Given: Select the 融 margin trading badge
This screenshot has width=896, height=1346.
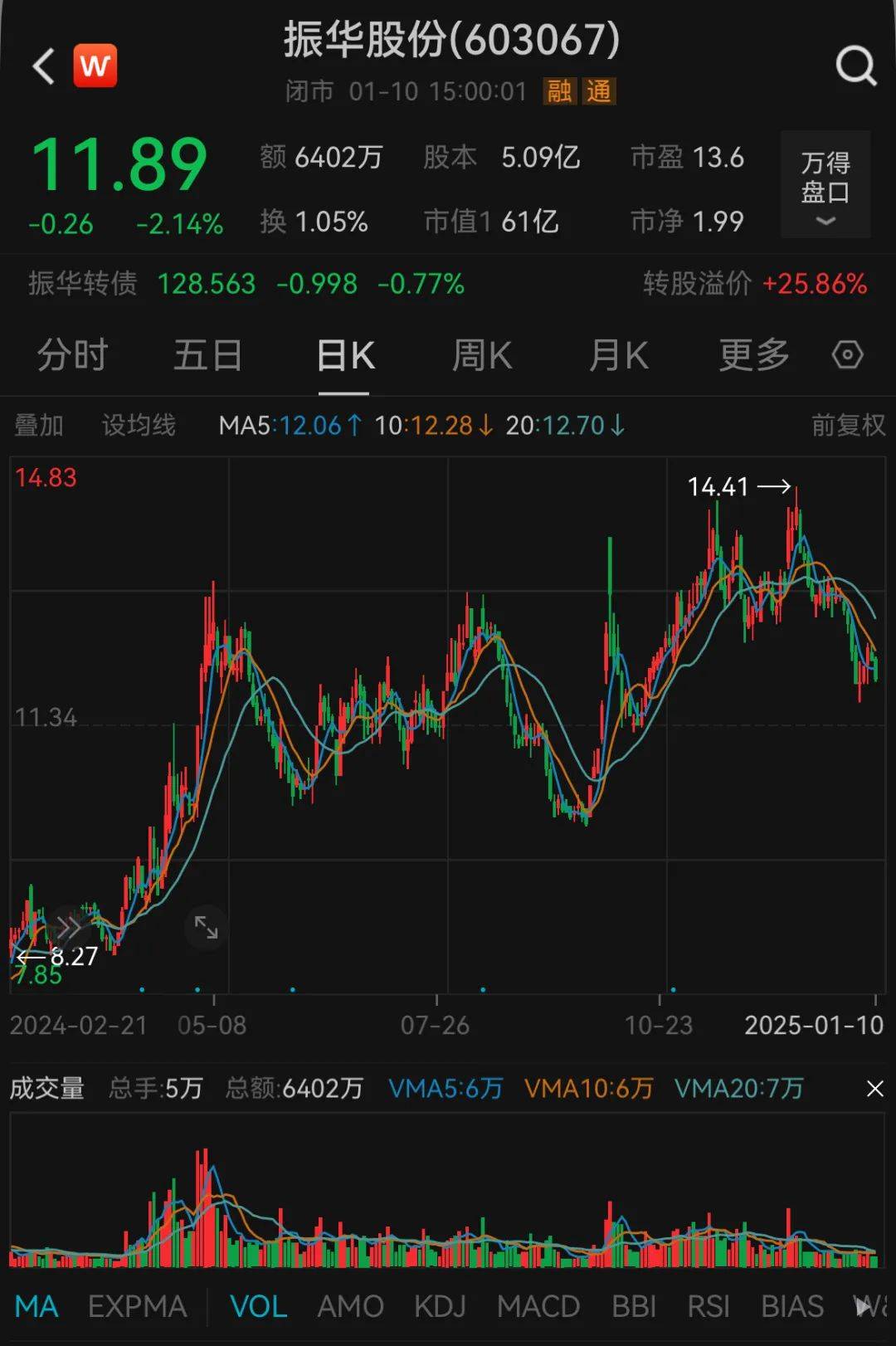Looking at the screenshot, I should (559, 93).
